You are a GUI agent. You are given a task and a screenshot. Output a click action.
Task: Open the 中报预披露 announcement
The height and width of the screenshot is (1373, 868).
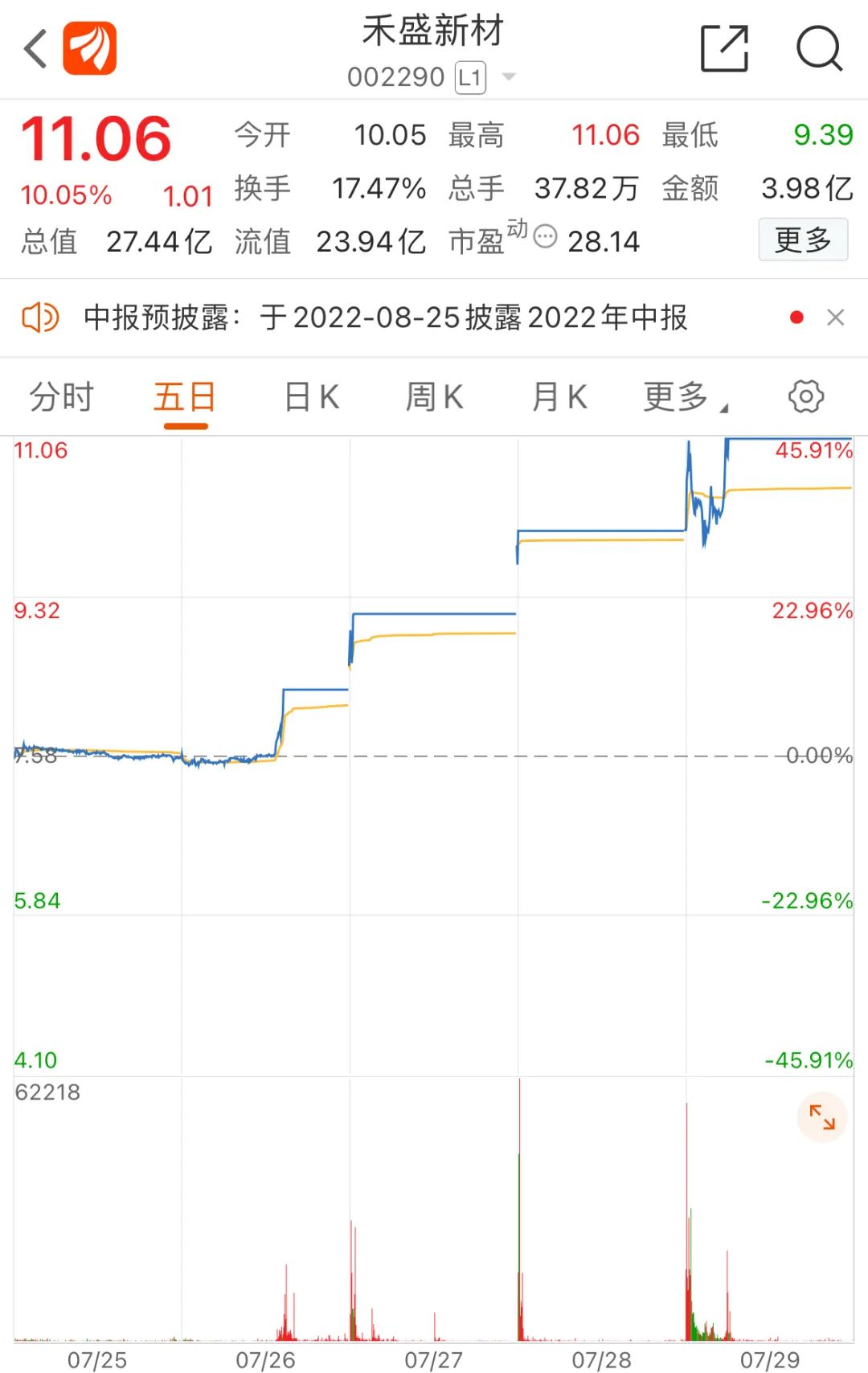click(x=386, y=318)
